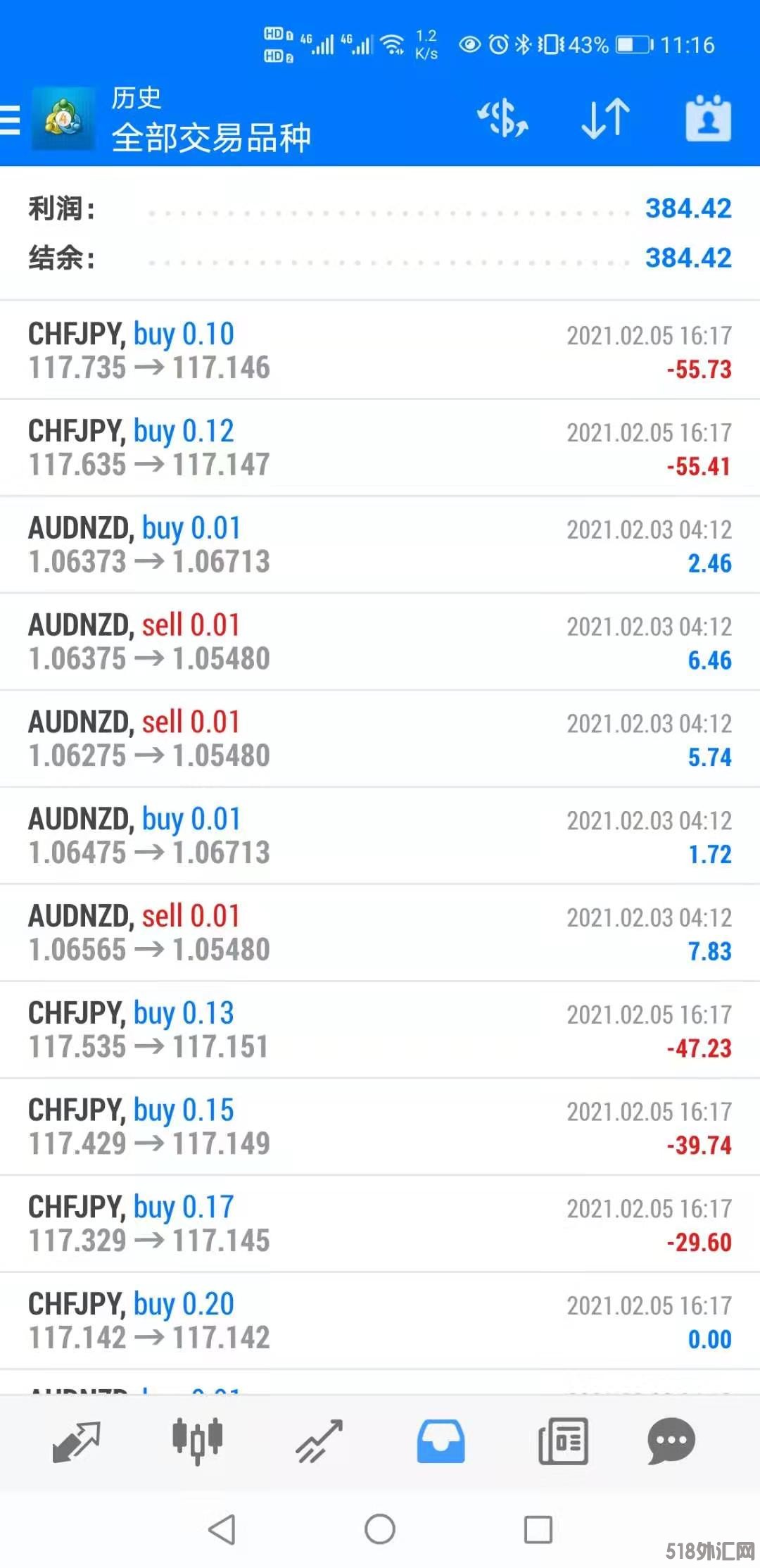View AUDNZD sell trade with 6.46 profit
This screenshot has width=760, height=1568.
click(380, 642)
